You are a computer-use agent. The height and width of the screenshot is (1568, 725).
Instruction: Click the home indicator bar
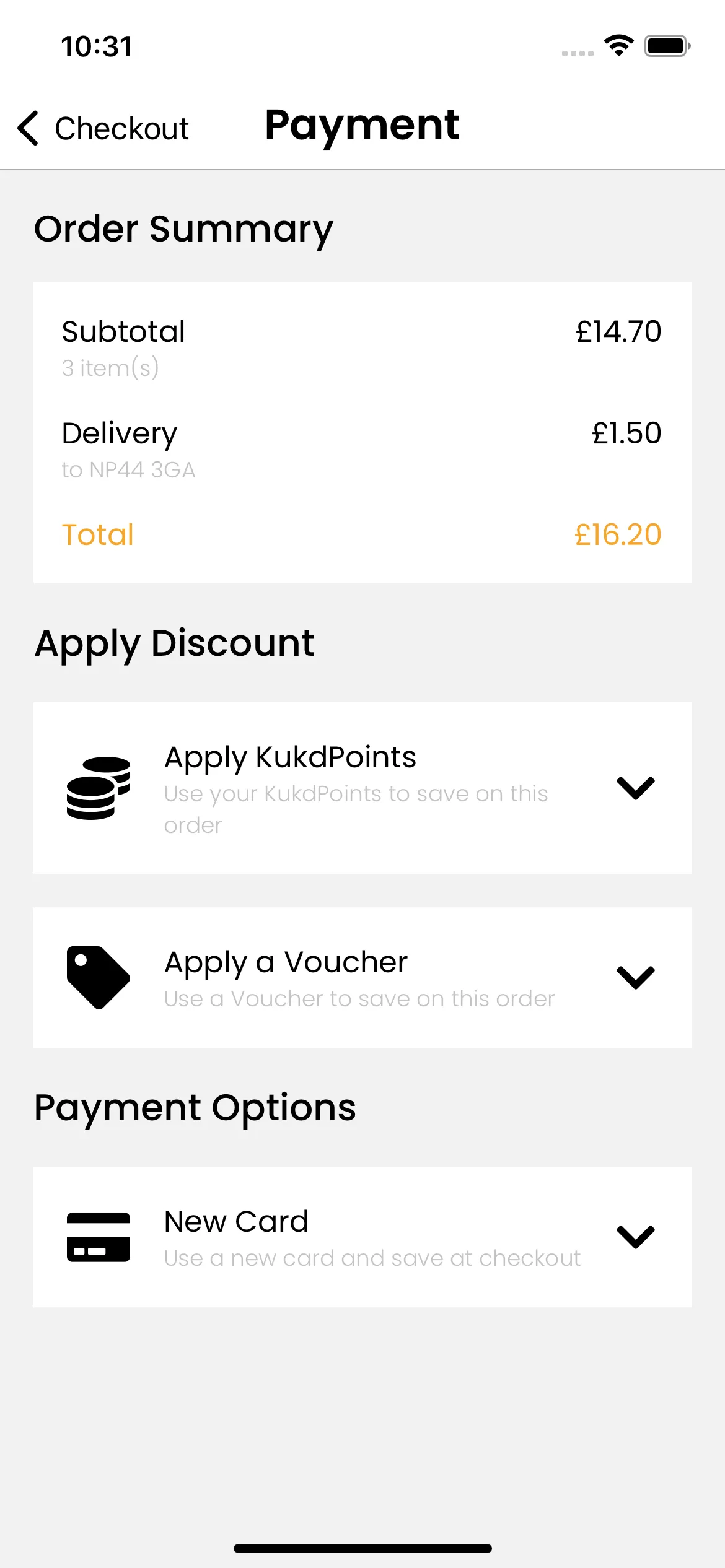click(x=362, y=1548)
